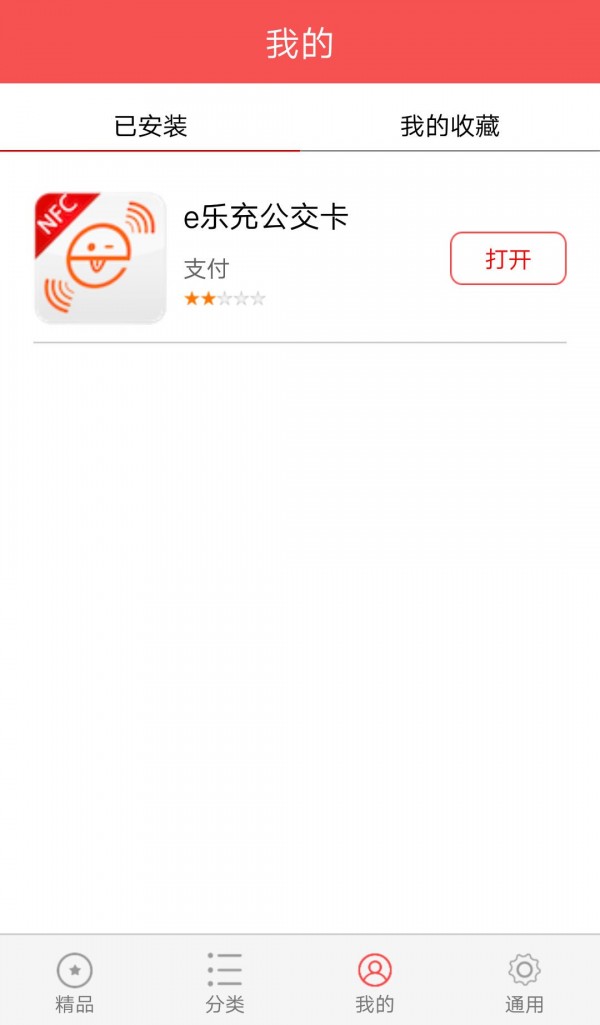Switch to the 我的收藏 tab
This screenshot has width=600, height=1025.
[x=449, y=126]
